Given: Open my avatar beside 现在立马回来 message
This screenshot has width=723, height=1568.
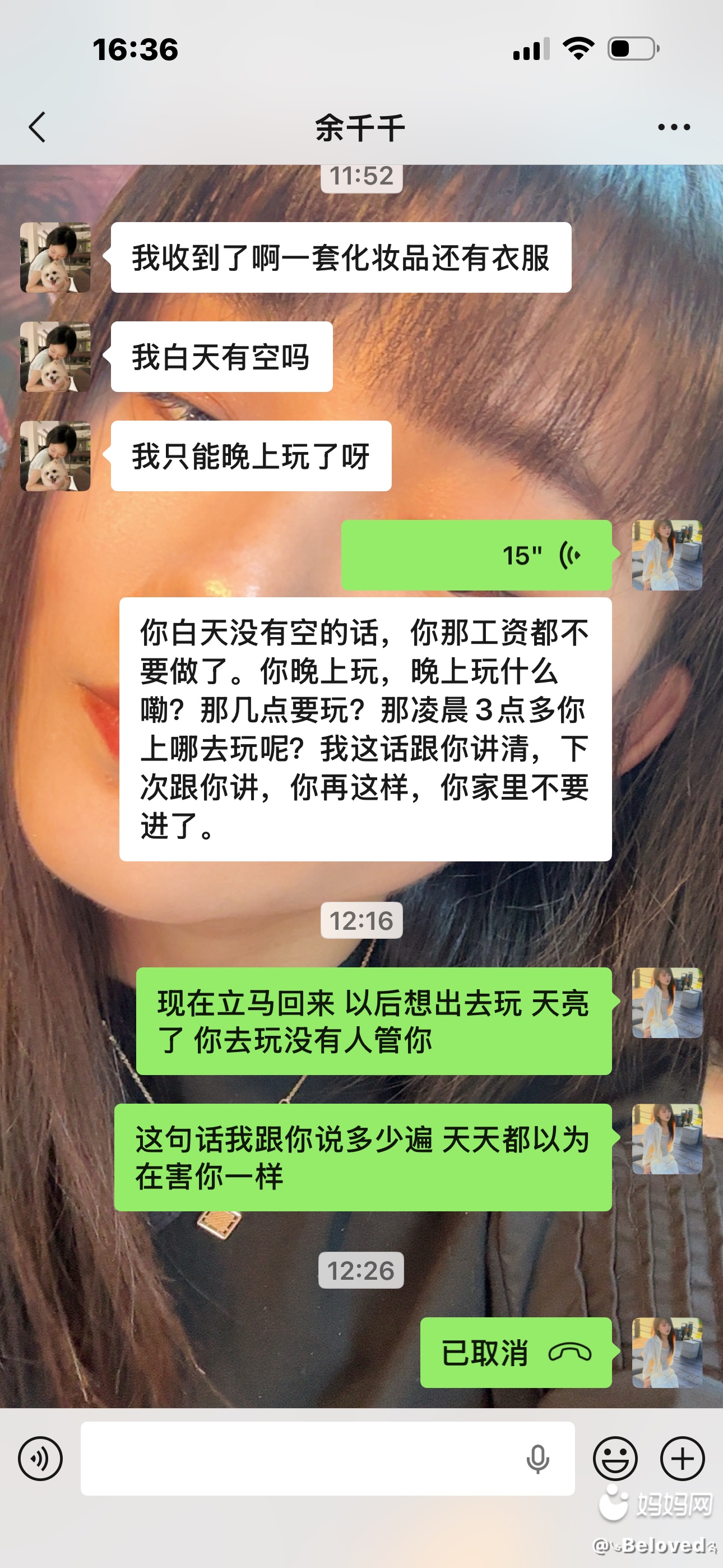Looking at the screenshot, I should 667,1003.
